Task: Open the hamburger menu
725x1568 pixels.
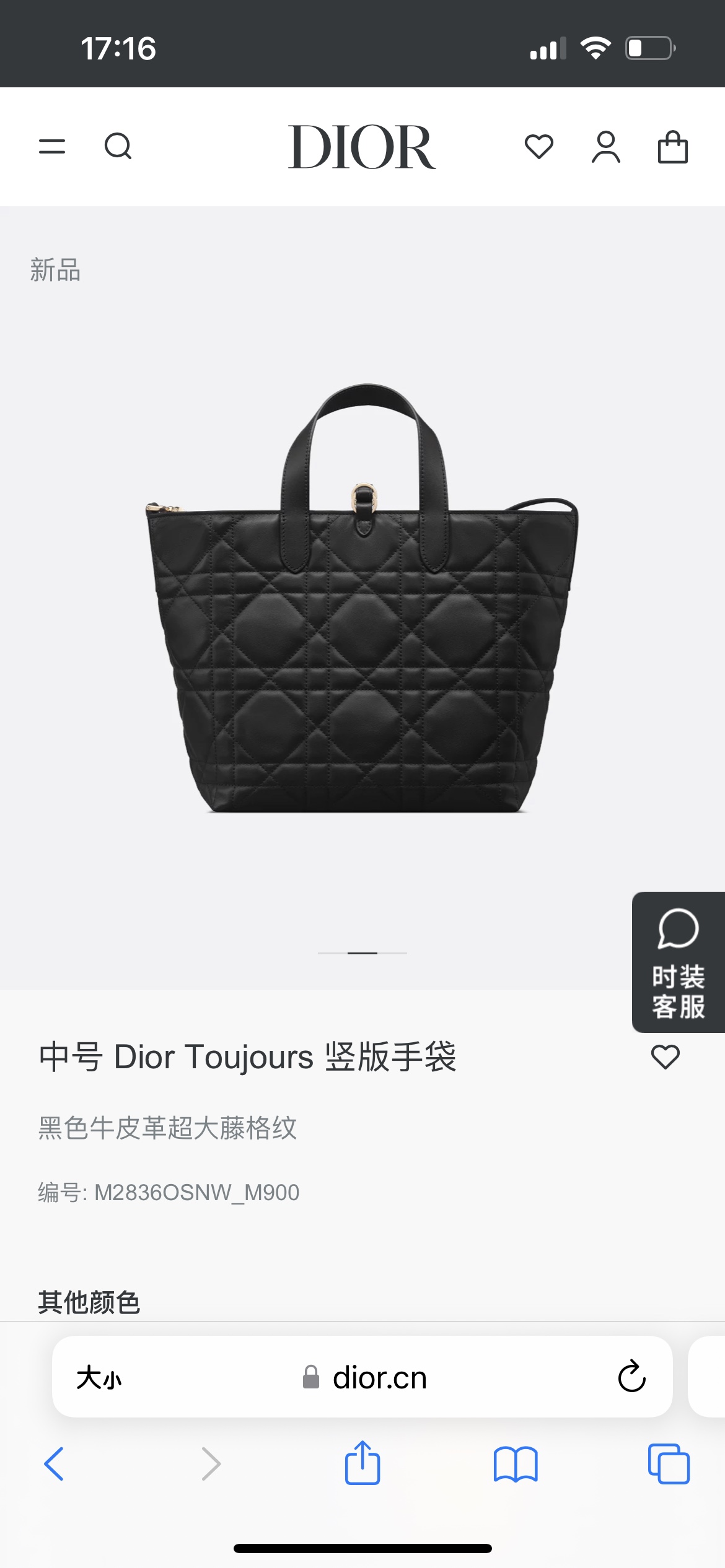Action: (52, 147)
